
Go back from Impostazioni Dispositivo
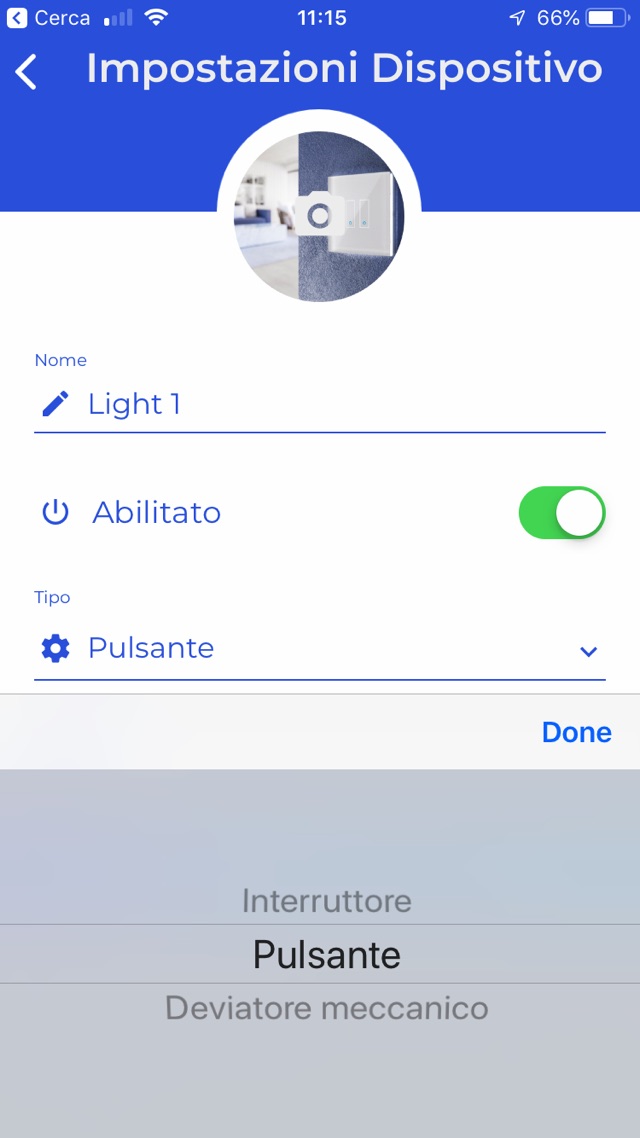click(x=27, y=72)
